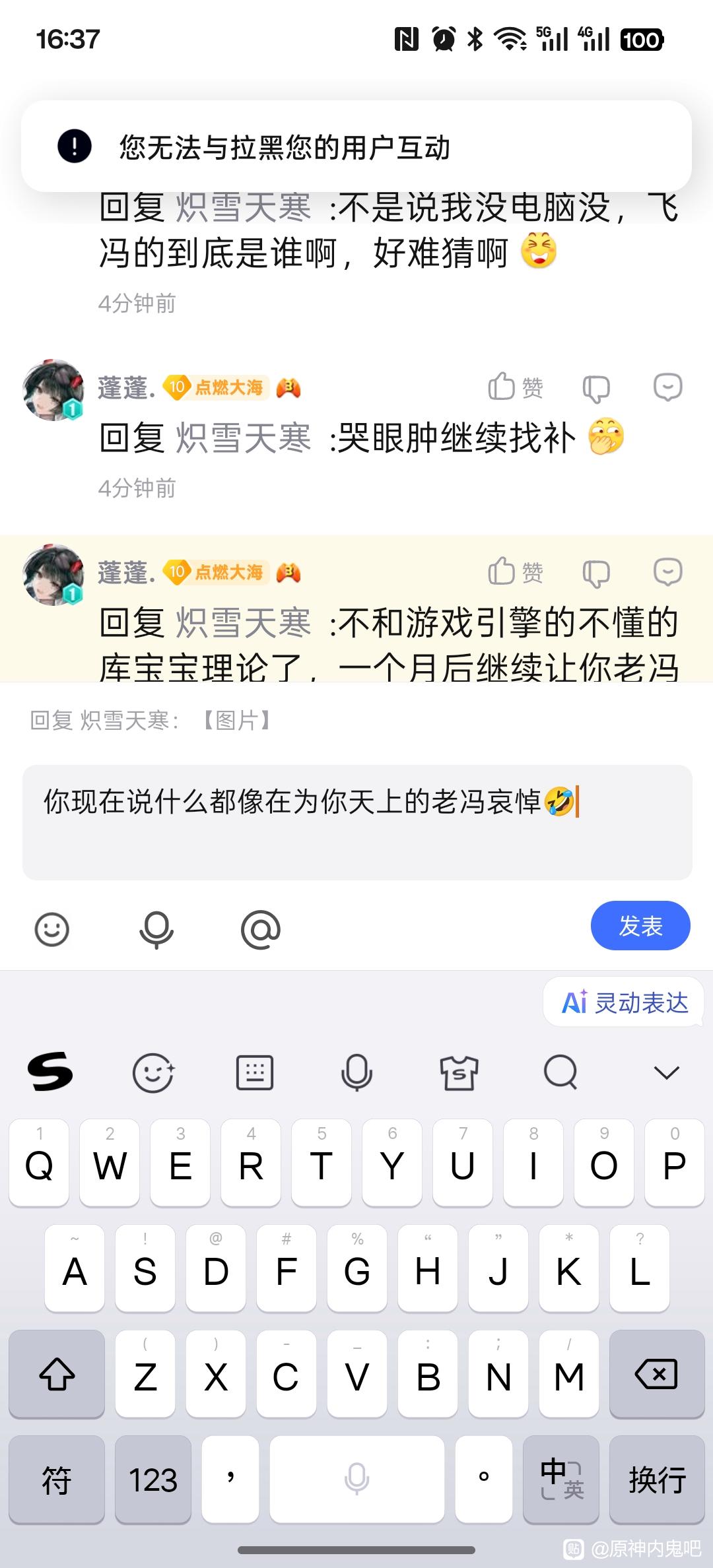This screenshot has width=713, height=1568.
Task: Mention a user with the @ icon
Action: pyautogui.click(x=261, y=929)
